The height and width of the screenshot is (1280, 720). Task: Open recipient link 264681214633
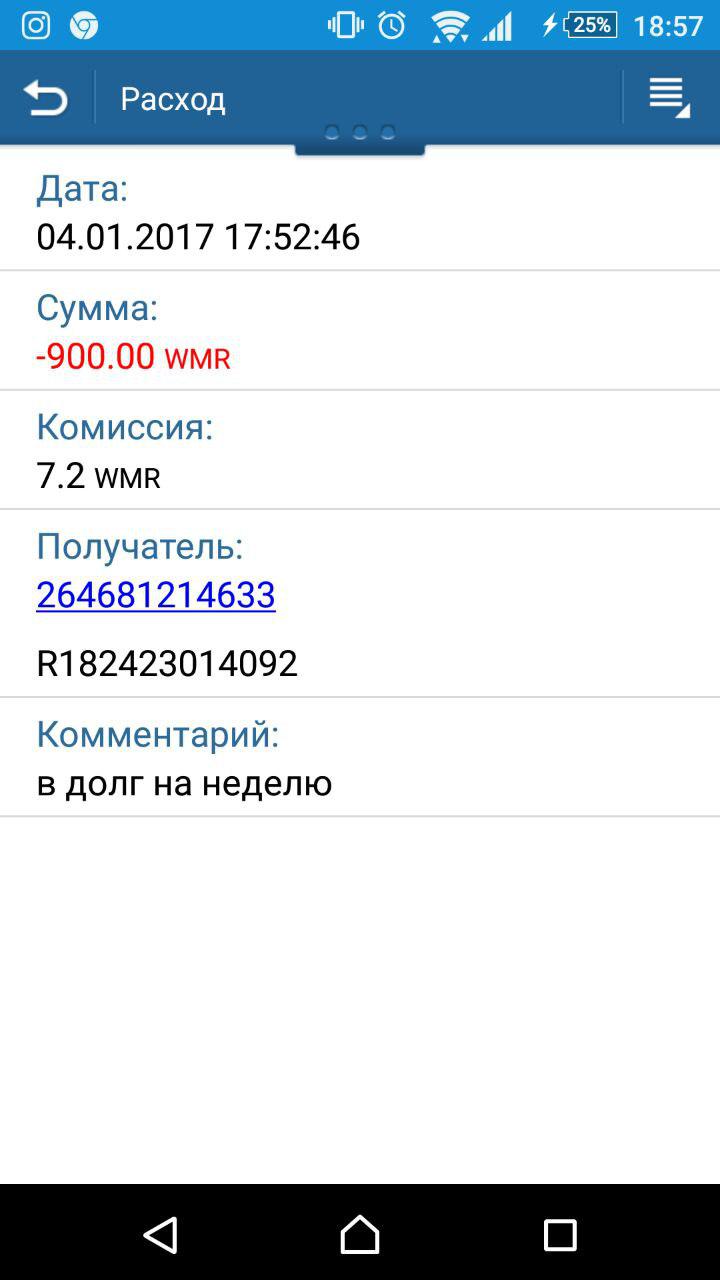156,595
